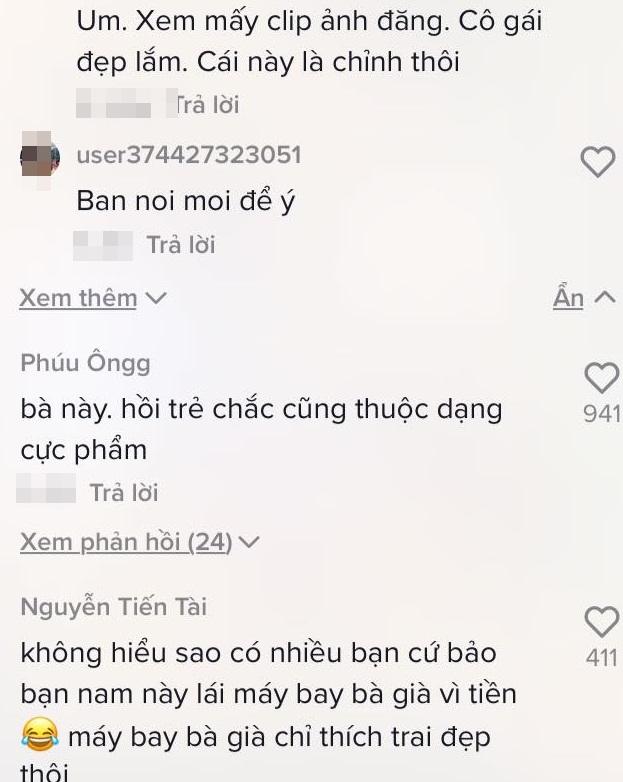This screenshot has width=623, height=782.
Task: Open Phúu Ôngg's profile
Action: [x=85, y=363]
